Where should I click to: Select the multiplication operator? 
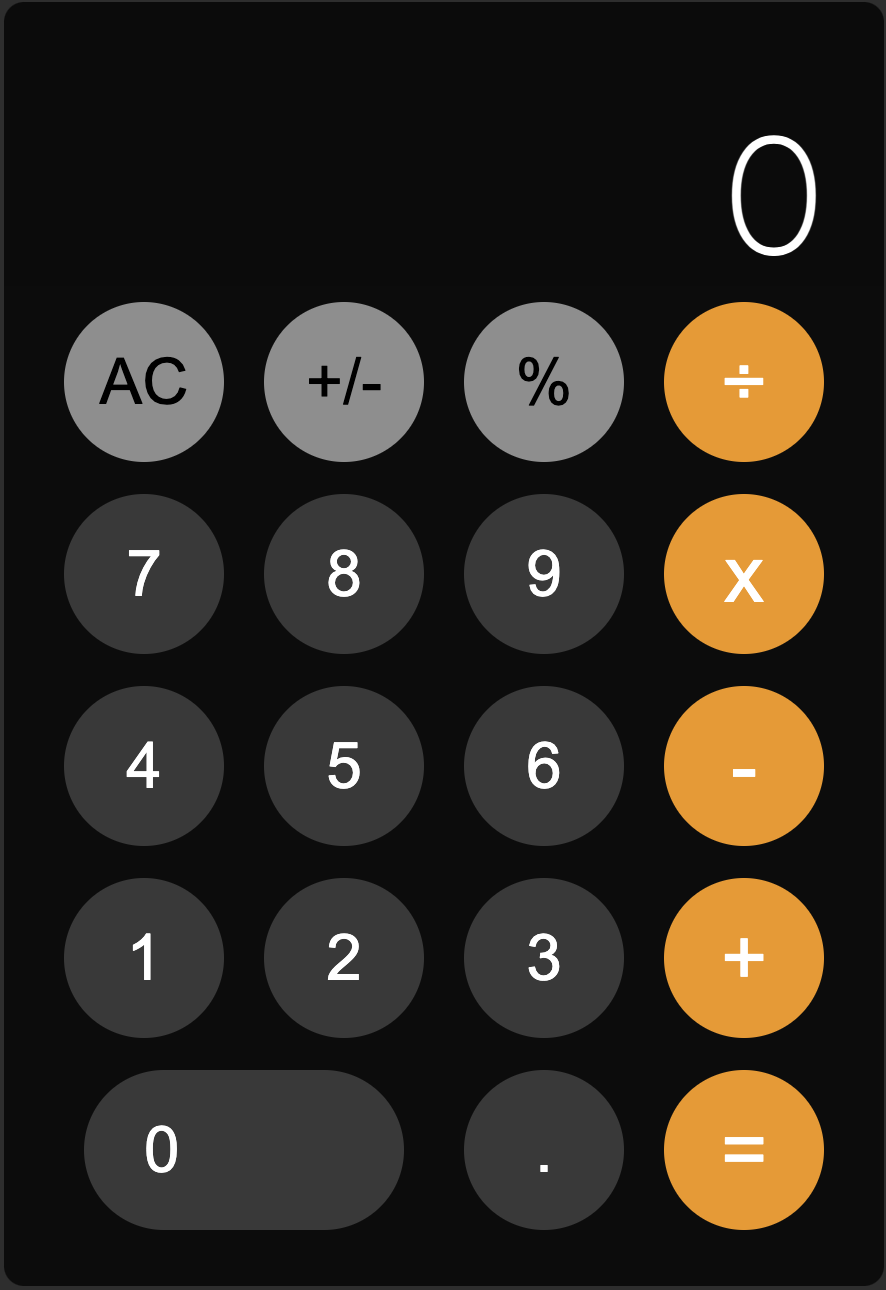coord(744,574)
